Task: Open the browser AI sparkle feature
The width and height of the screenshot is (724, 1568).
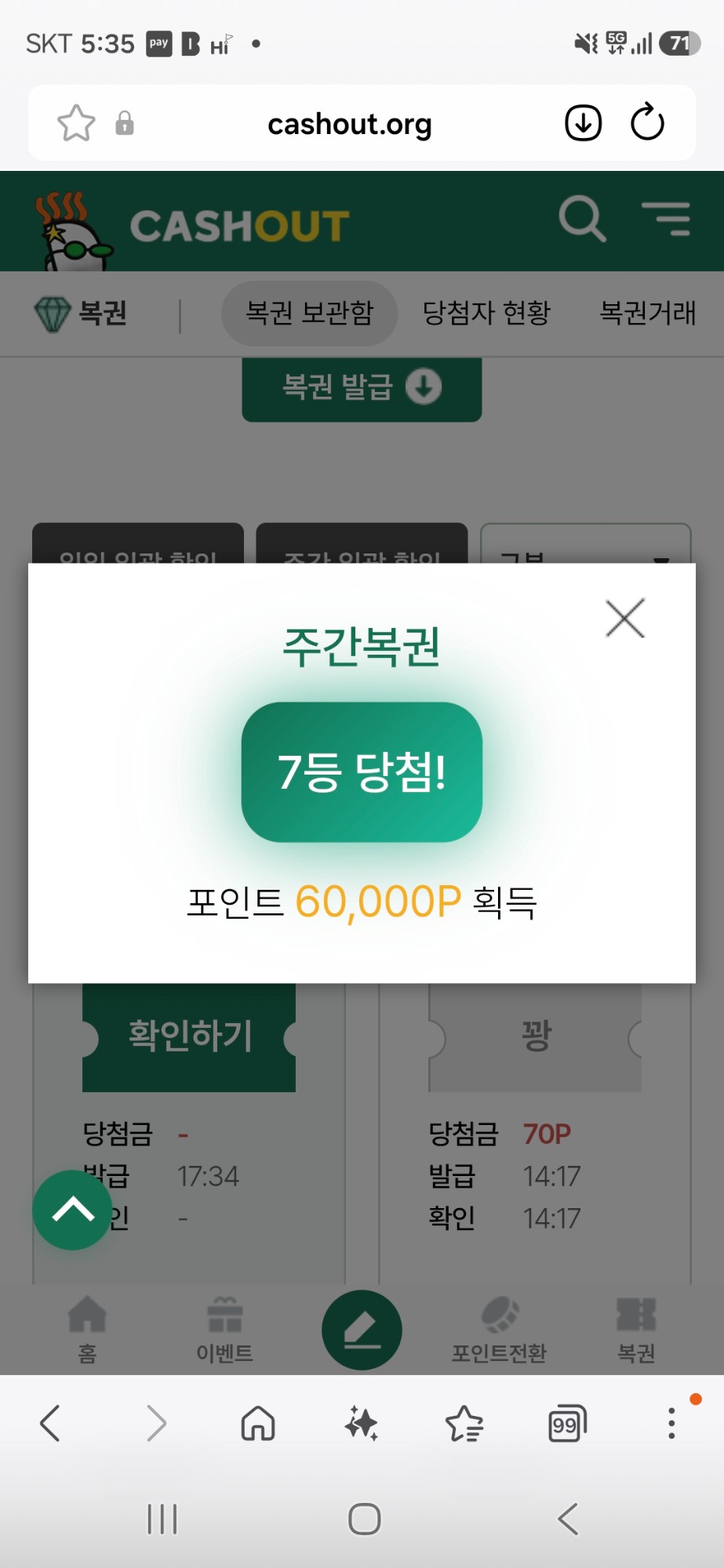Action: tap(361, 1423)
